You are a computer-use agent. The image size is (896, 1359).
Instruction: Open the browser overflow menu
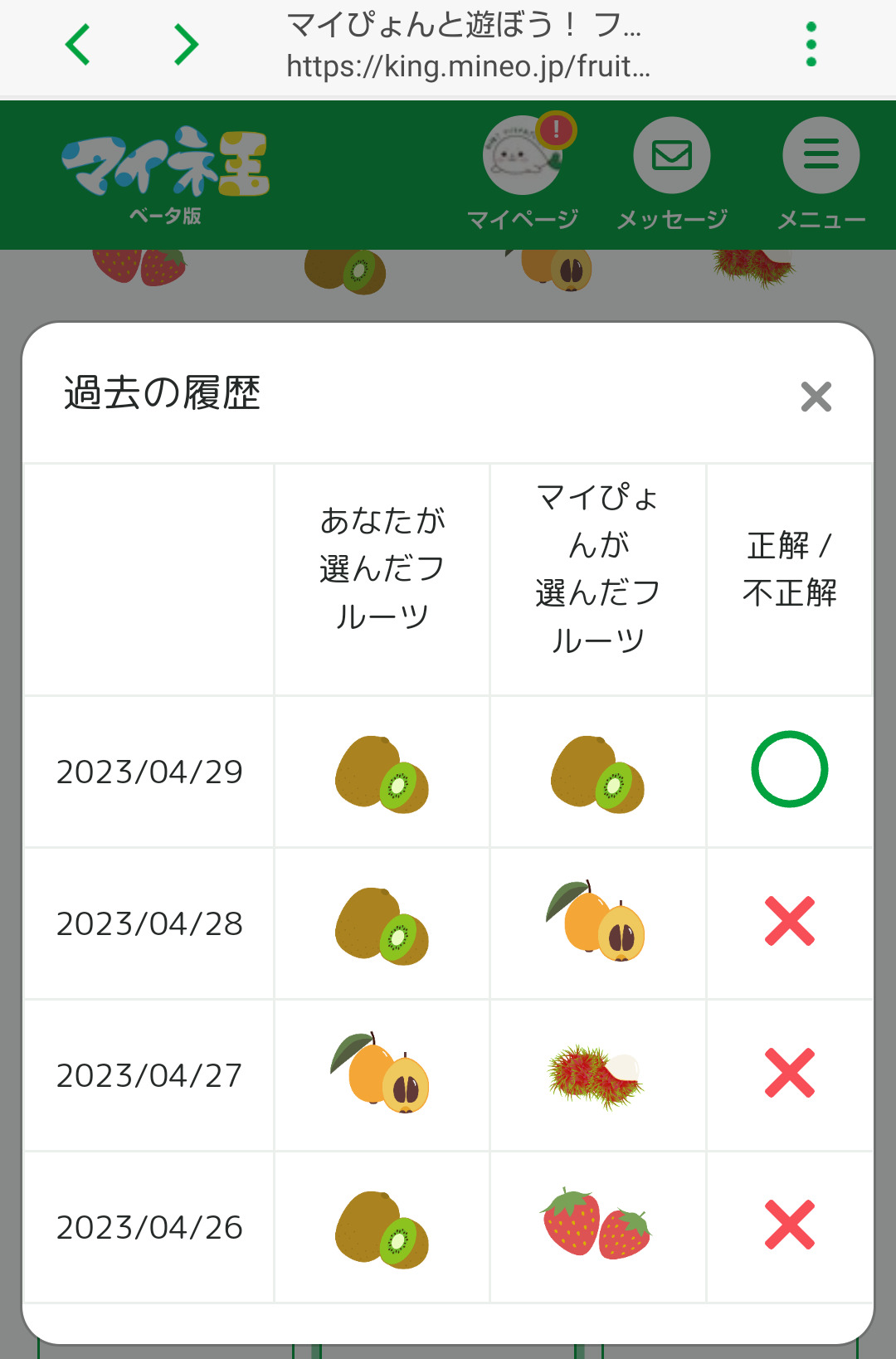pos(811,45)
